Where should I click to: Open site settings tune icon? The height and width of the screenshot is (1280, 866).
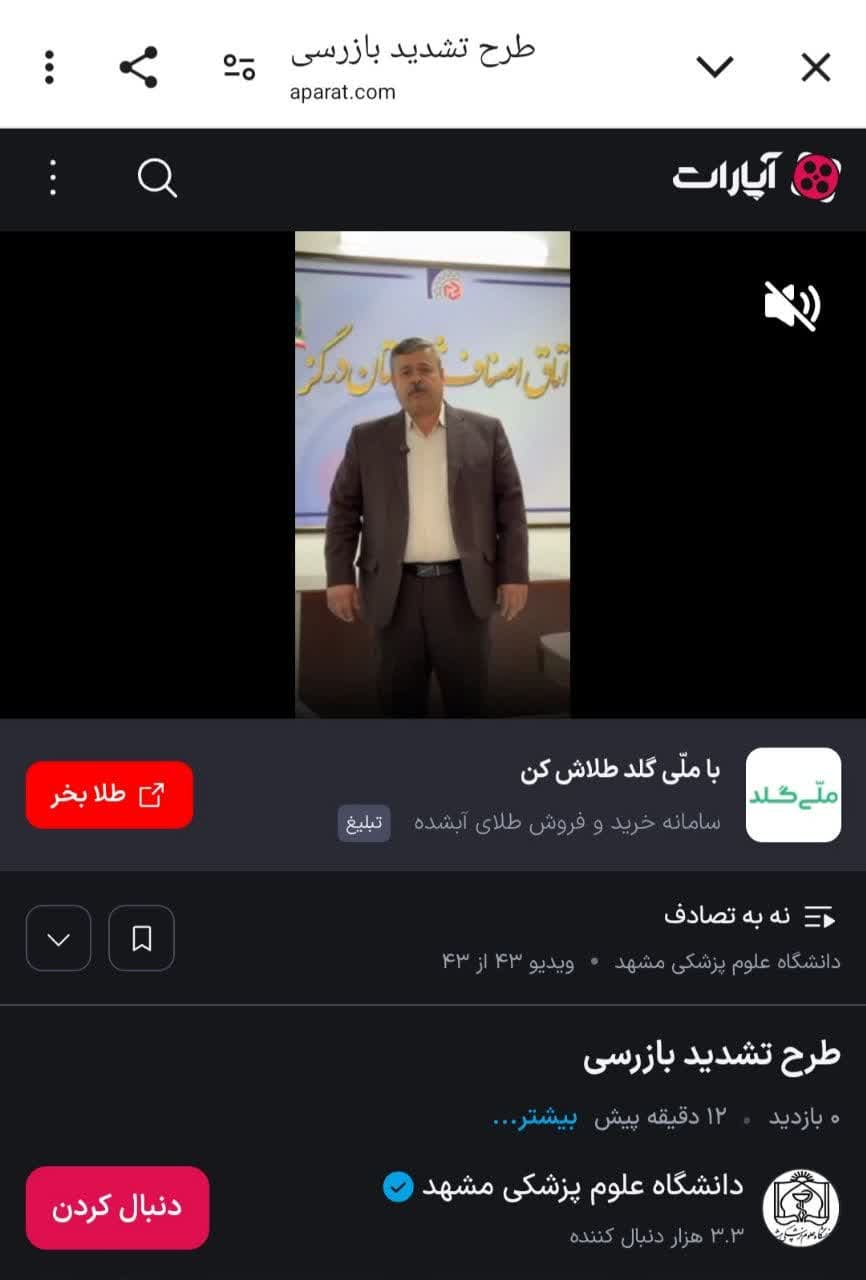[x=239, y=67]
